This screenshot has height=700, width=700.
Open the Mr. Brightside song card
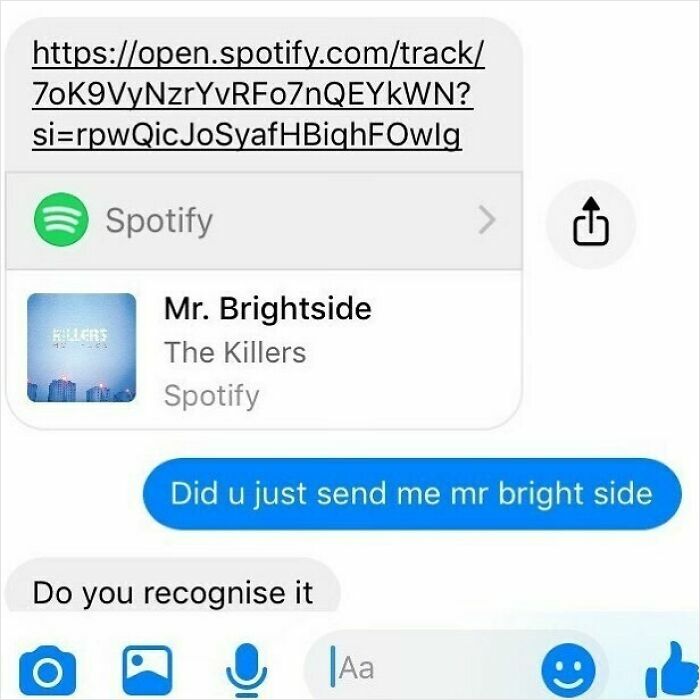click(263, 351)
